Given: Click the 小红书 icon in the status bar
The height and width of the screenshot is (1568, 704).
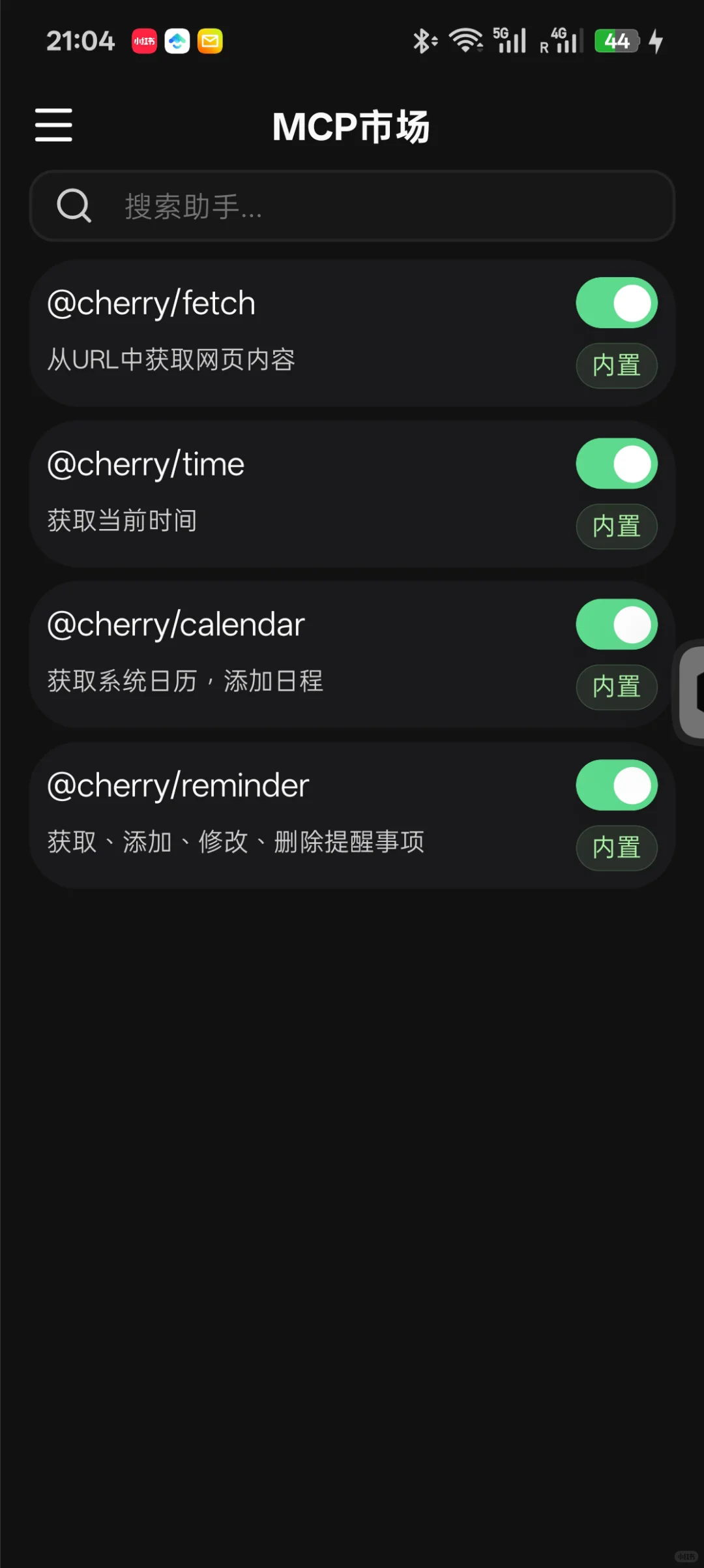Looking at the screenshot, I should [x=145, y=40].
